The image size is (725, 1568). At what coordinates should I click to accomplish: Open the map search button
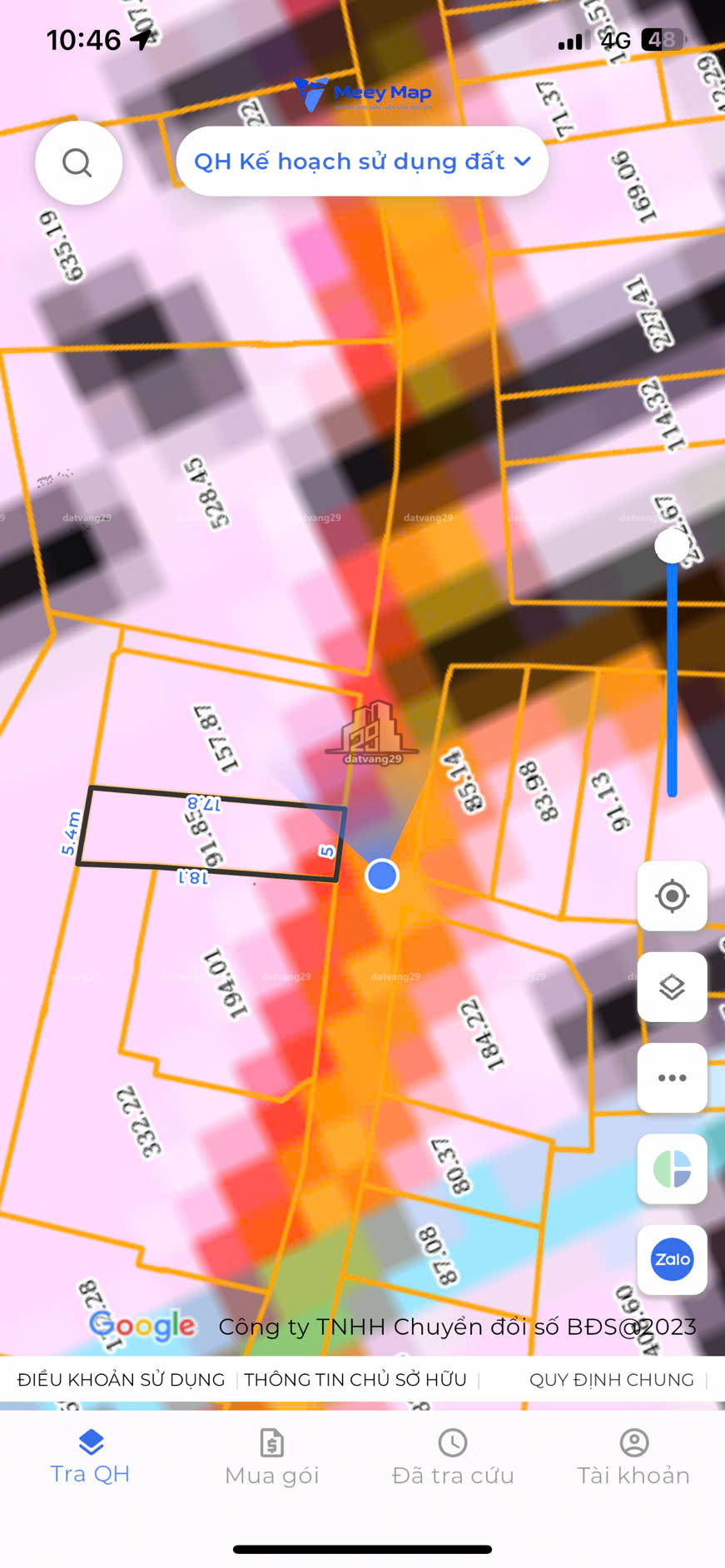tap(78, 163)
